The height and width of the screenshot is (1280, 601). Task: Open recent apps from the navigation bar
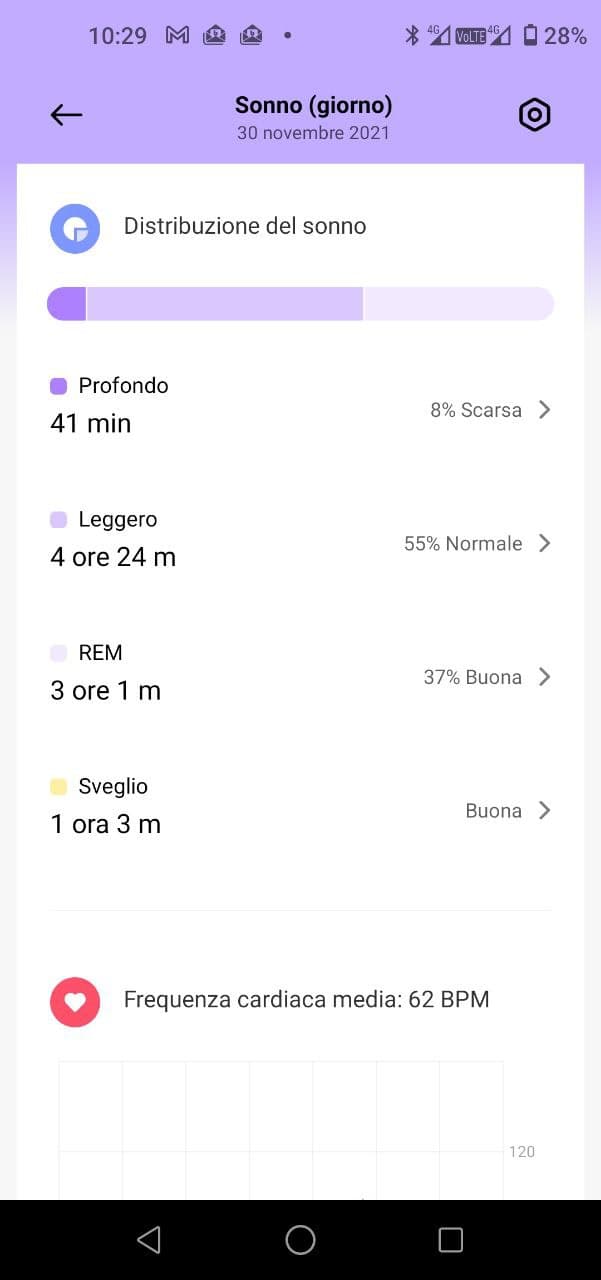(x=451, y=1240)
